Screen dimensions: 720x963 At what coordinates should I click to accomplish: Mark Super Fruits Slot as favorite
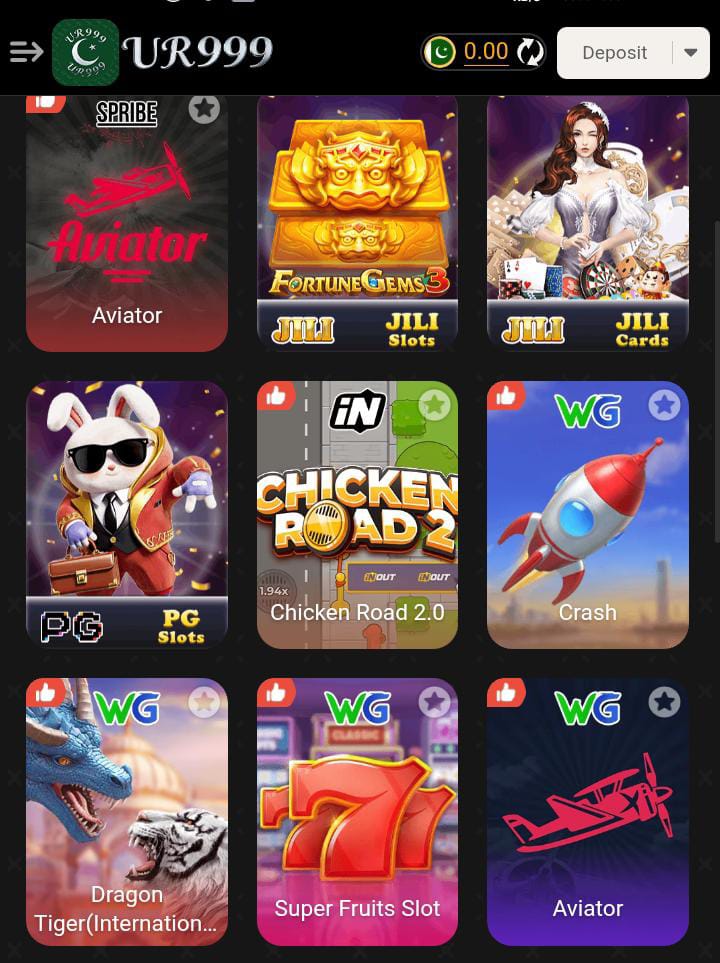tap(434, 702)
